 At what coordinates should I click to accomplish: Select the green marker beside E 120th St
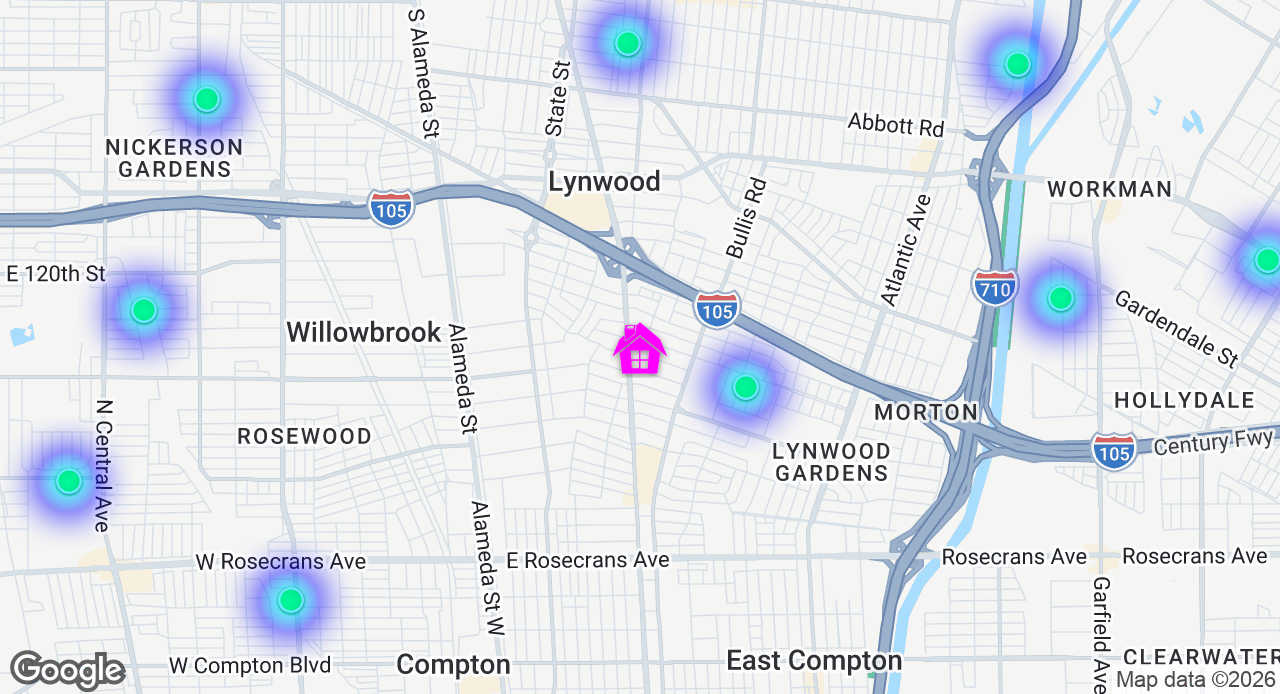click(x=144, y=310)
